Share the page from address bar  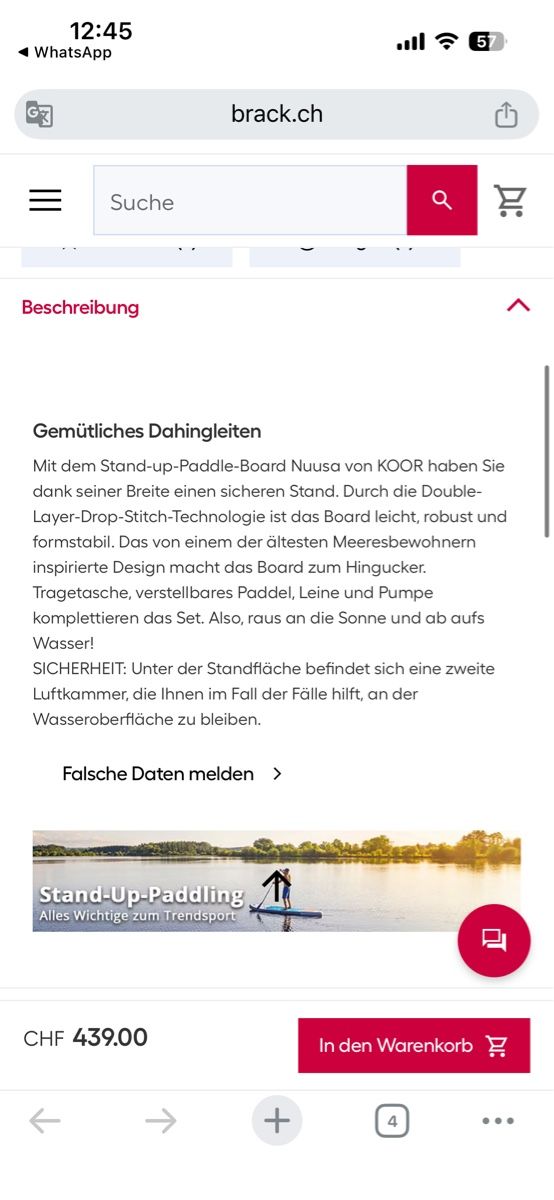507,115
